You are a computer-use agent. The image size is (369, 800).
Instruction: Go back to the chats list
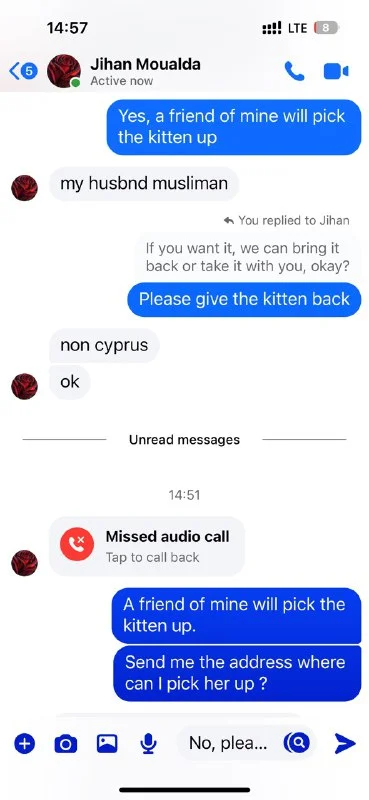coord(22,71)
